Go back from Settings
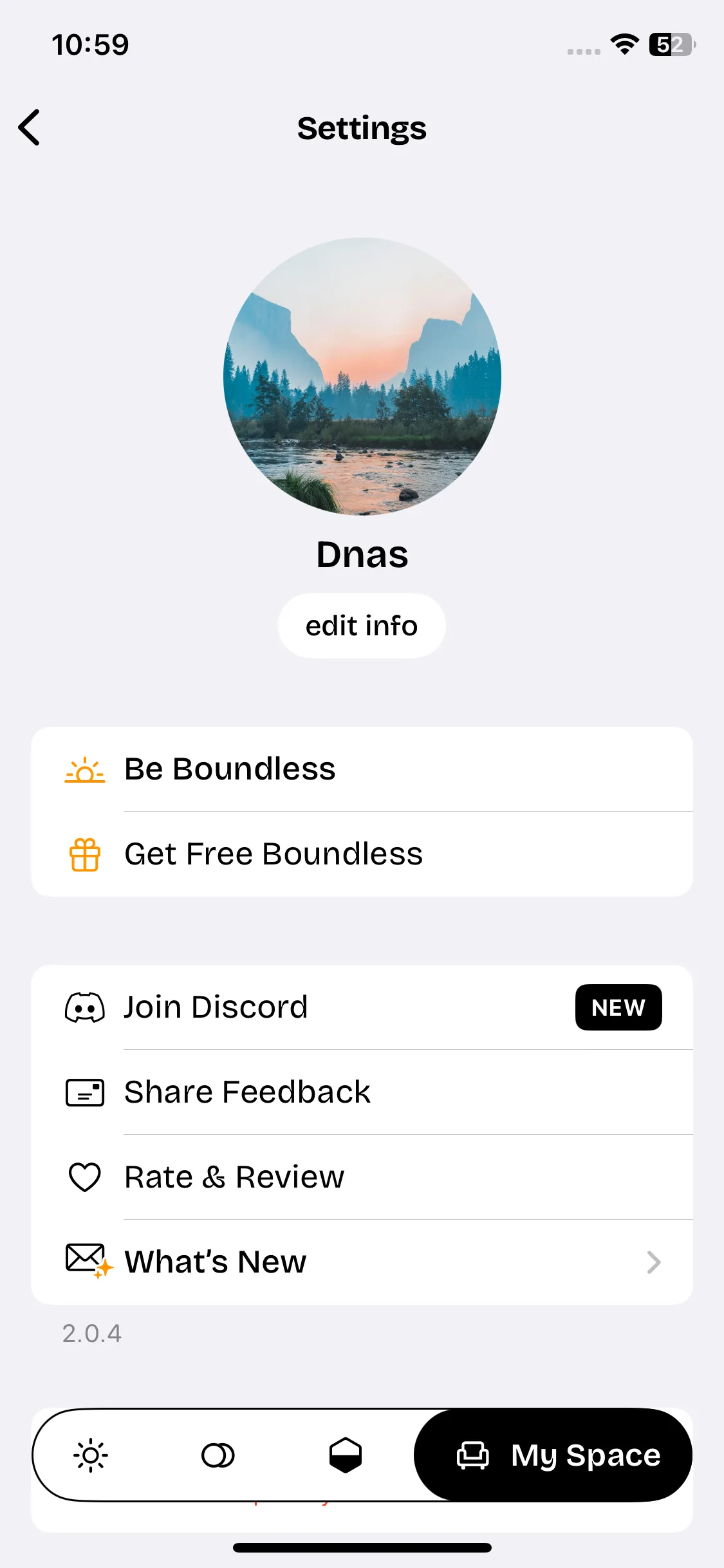The width and height of the screenshot is (724, 1568). coord(30,127)
